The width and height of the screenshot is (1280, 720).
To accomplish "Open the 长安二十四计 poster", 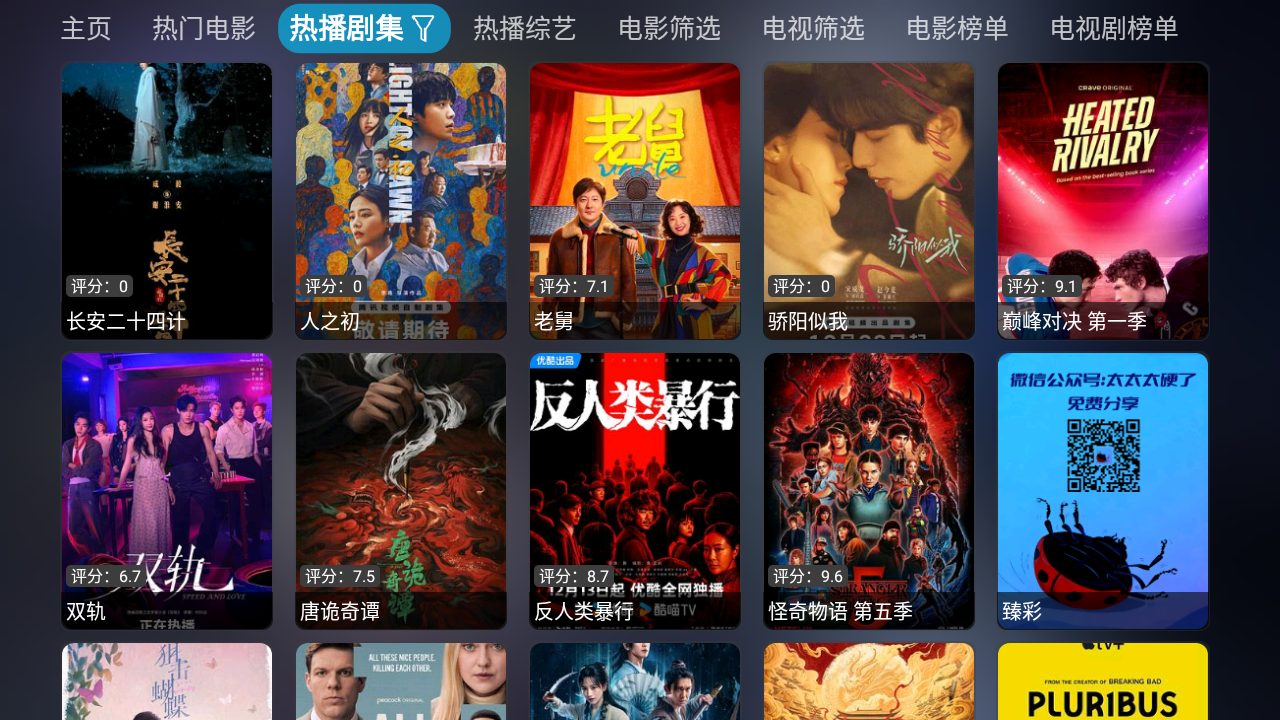I will coord(167,200).
